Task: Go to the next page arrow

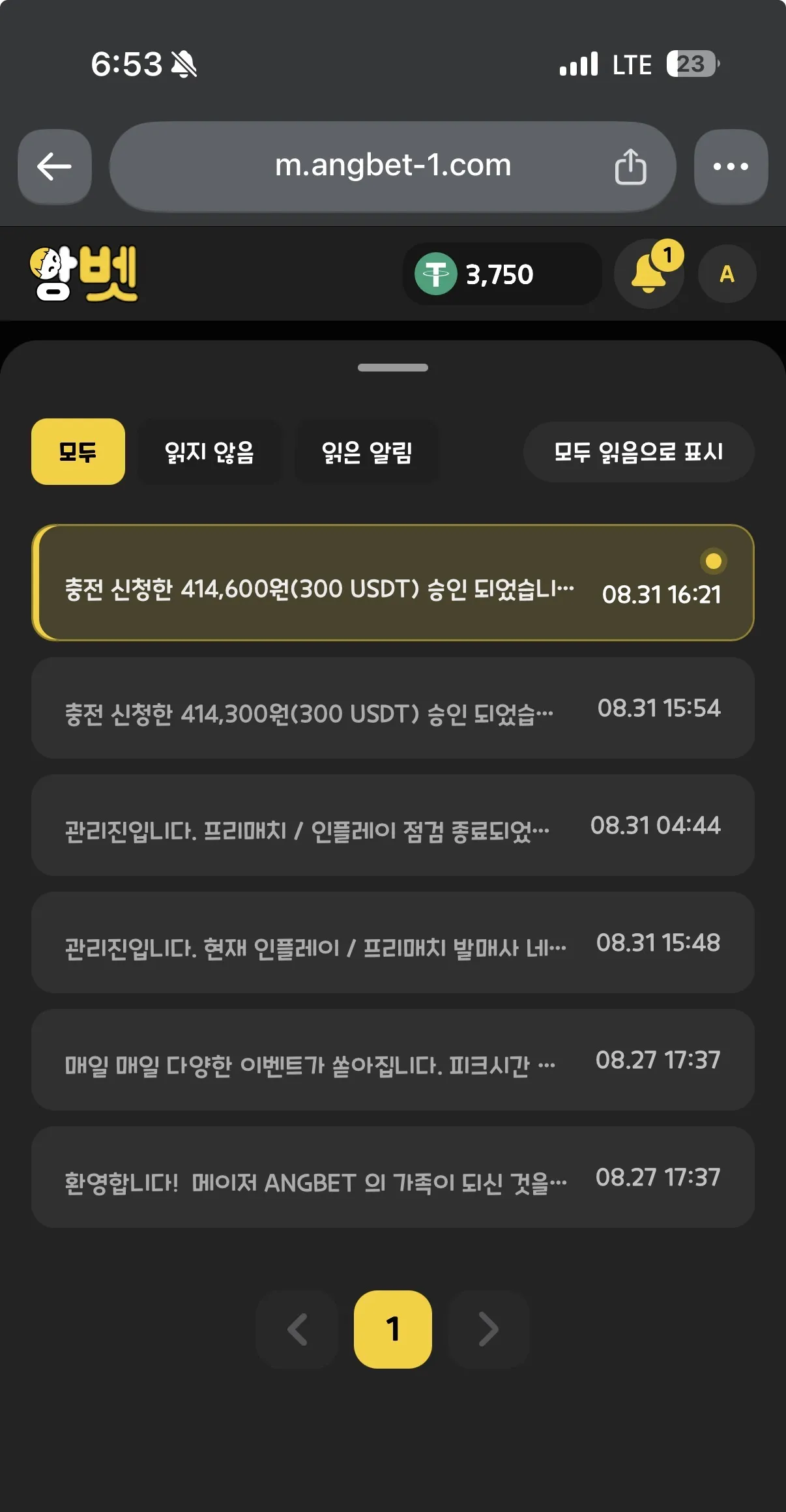Action: (x=489, y=1330)
